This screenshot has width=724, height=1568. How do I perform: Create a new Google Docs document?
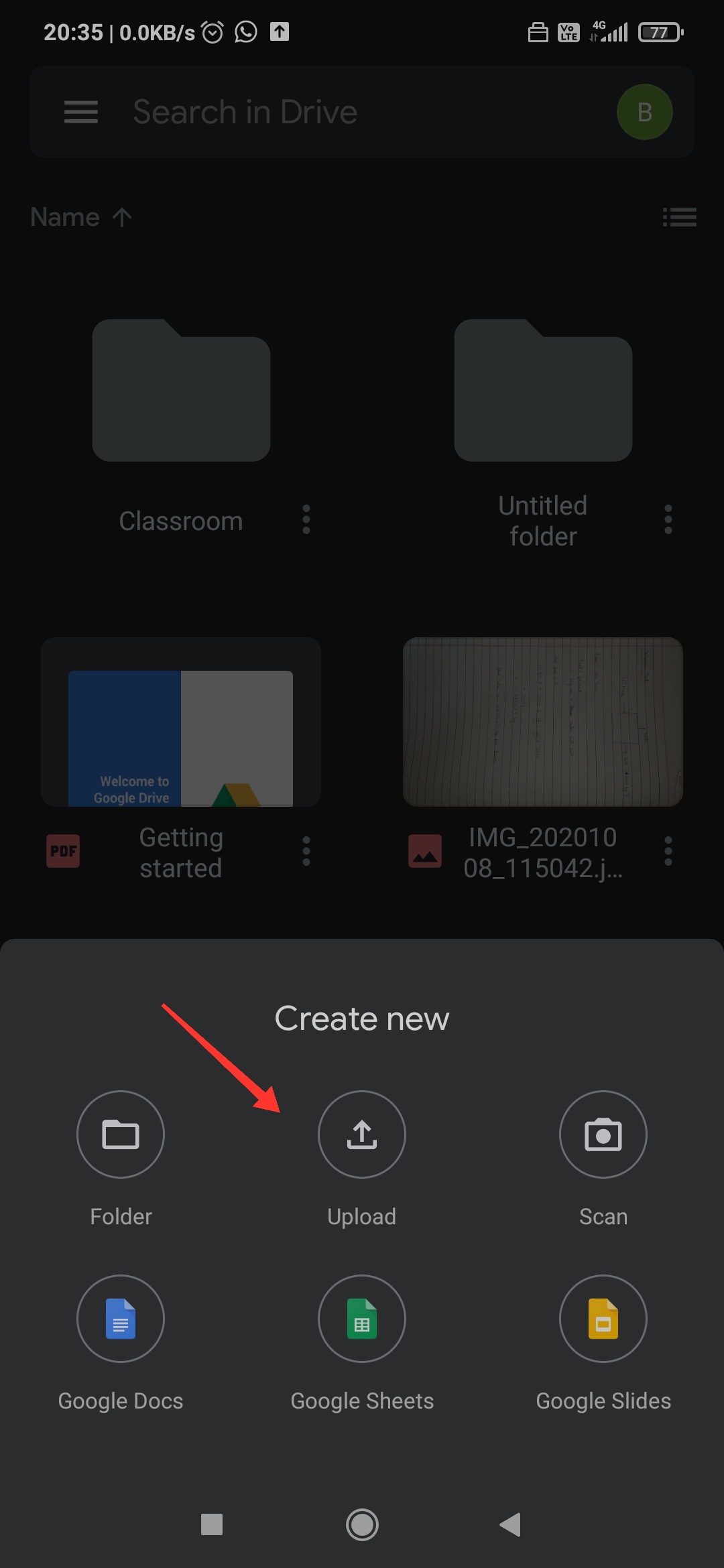120,1318
